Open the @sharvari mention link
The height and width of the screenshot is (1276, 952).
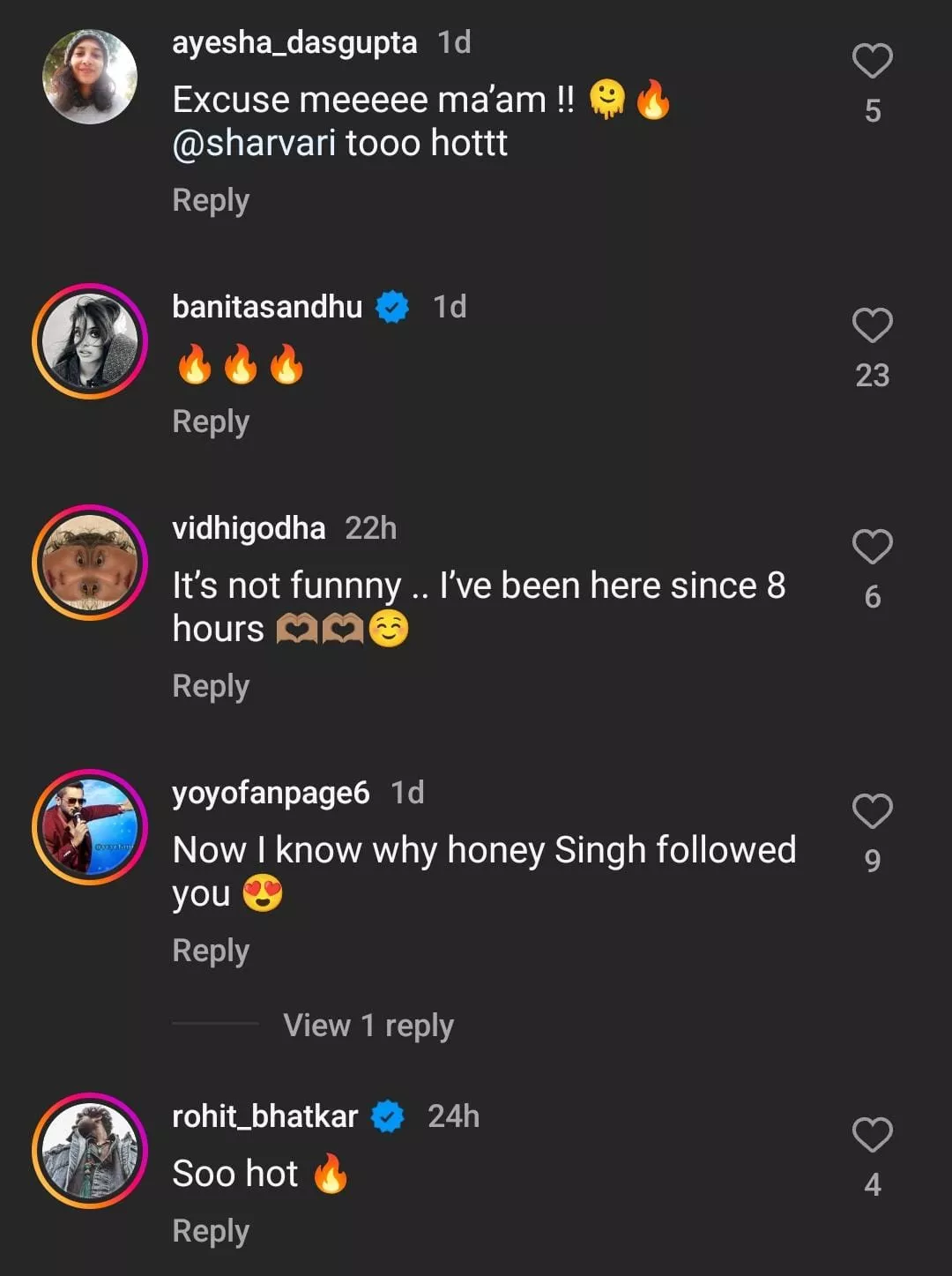click(254, 143)
